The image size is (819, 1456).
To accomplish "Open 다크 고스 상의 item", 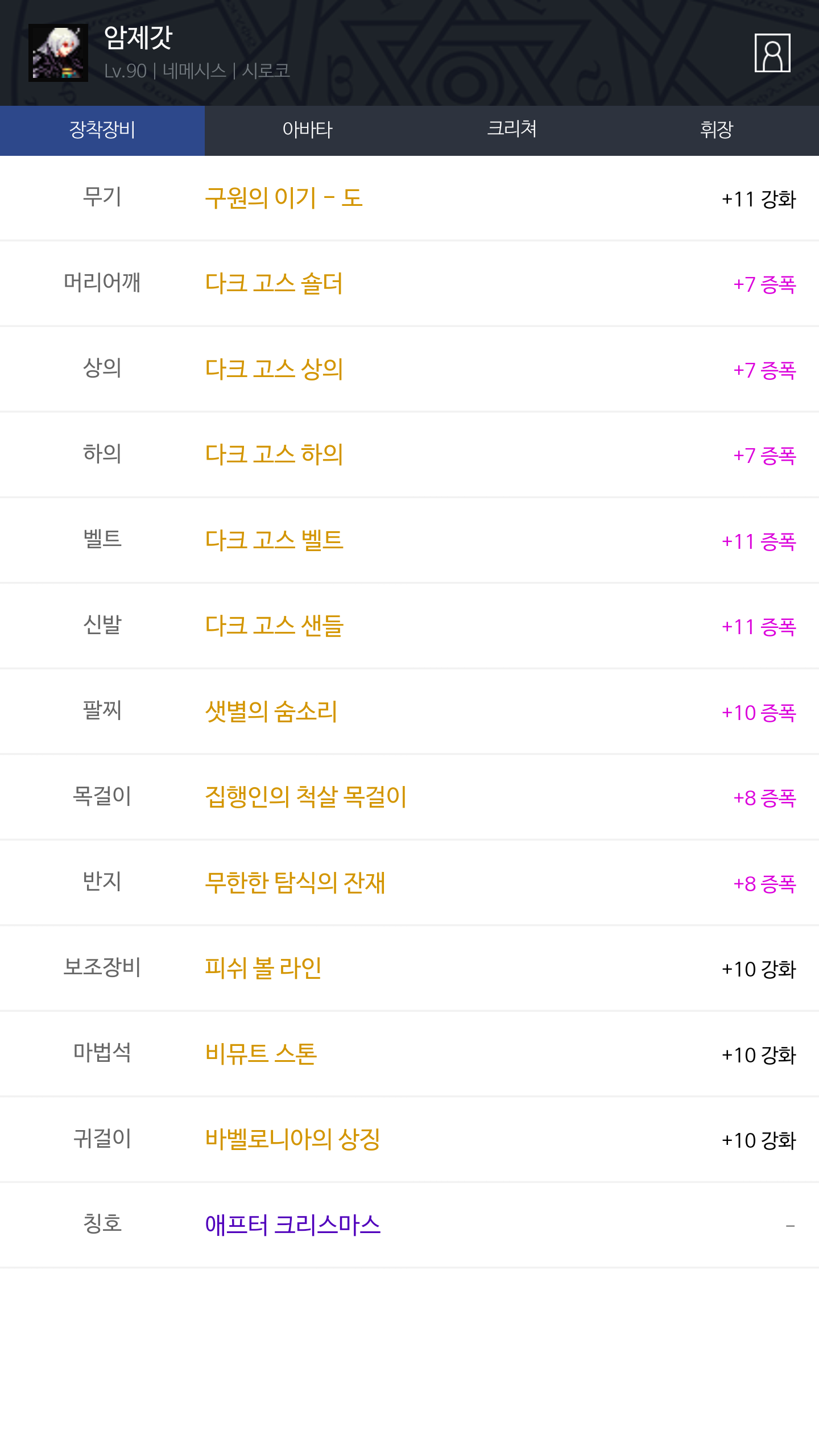I will (x=409, y=369).
